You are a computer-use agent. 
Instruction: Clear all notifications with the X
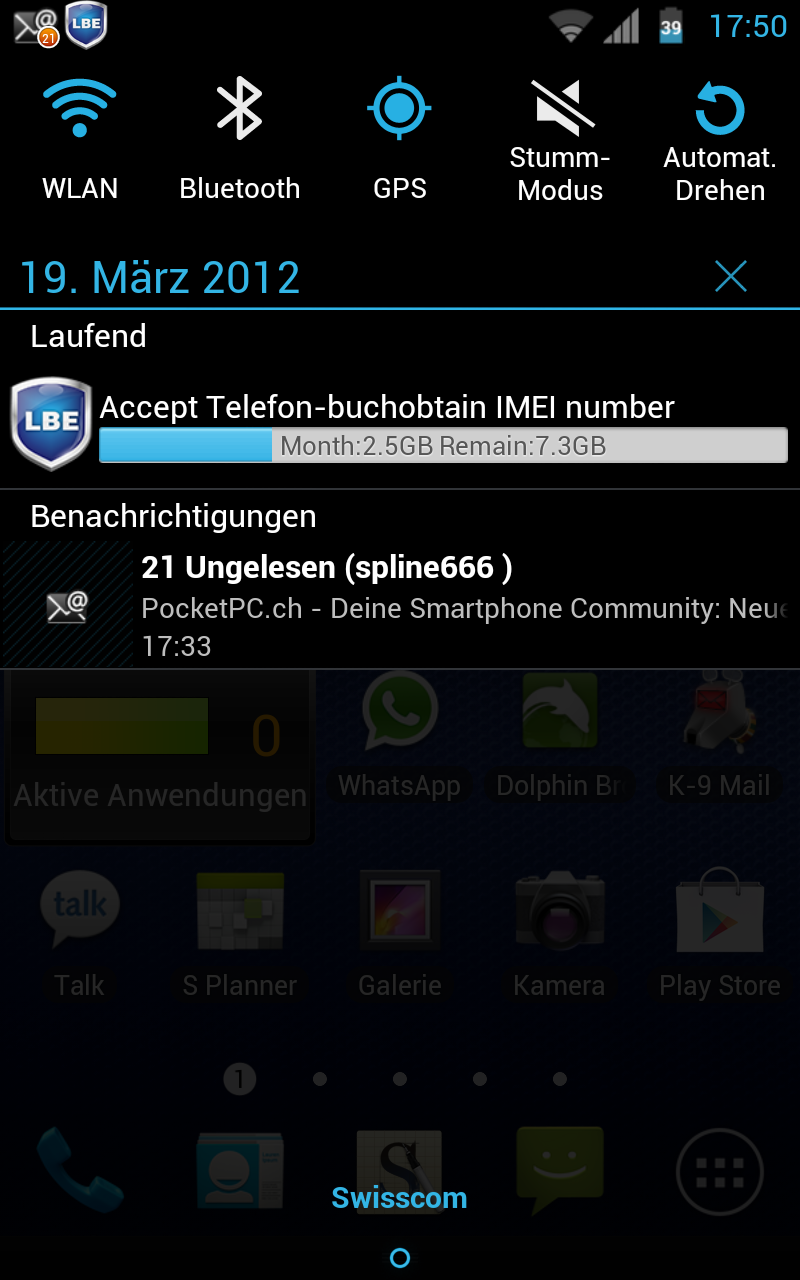click(731, 276)
